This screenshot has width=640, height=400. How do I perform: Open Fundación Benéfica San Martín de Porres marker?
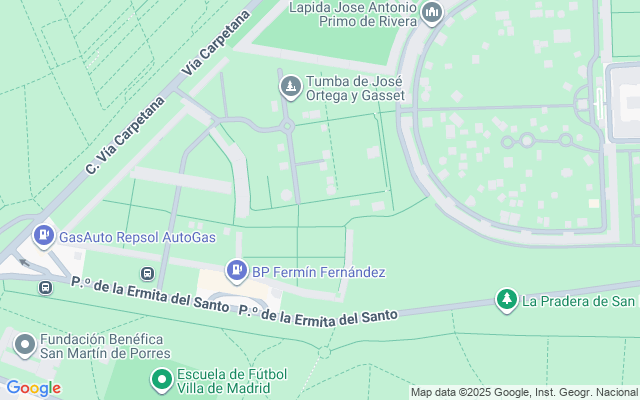coord(25,345)
